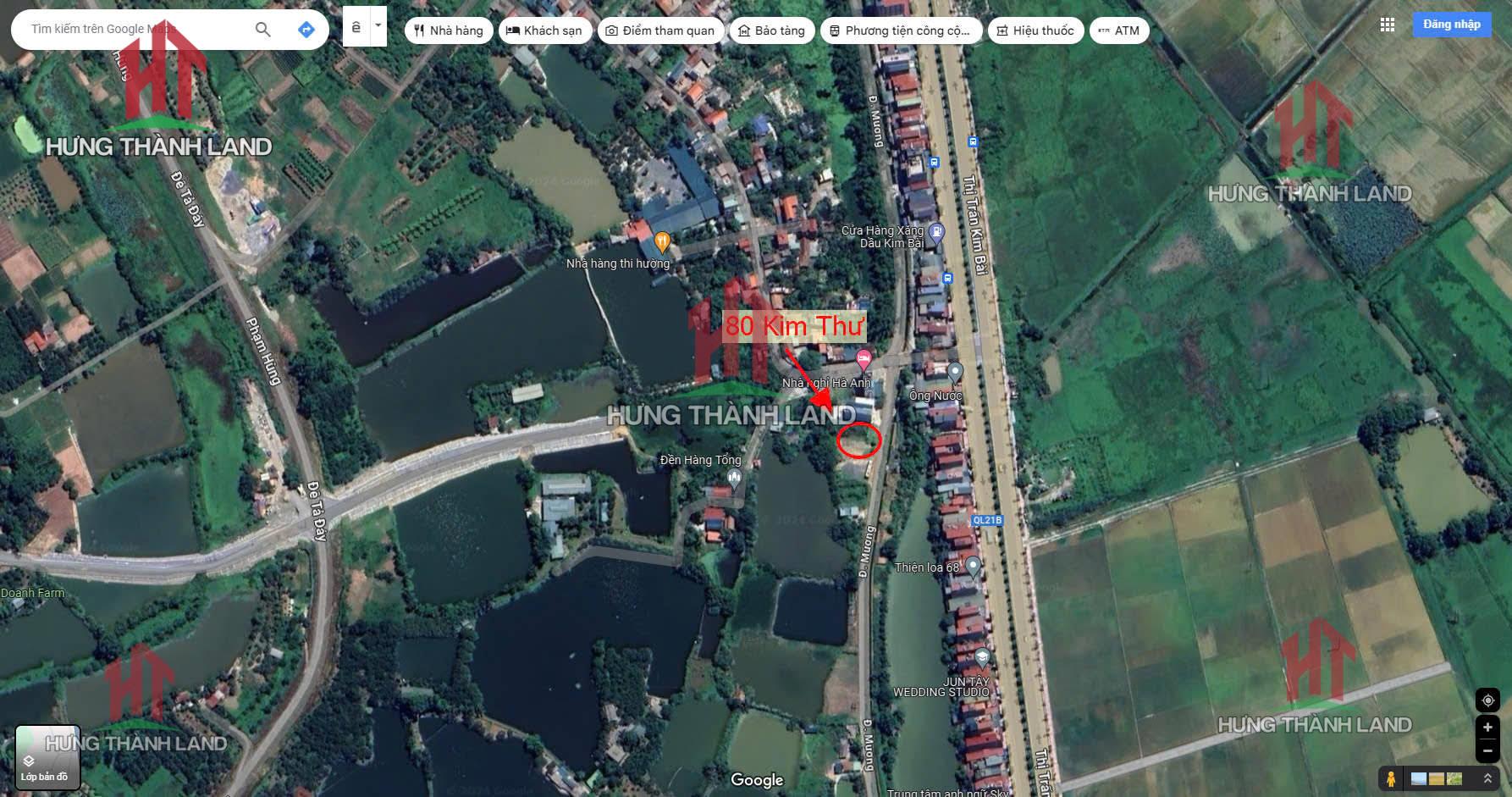Screen dimensions: 1512x797
Task: Center map on my location
Action: pyautogui.click(x=1487, y=700)
